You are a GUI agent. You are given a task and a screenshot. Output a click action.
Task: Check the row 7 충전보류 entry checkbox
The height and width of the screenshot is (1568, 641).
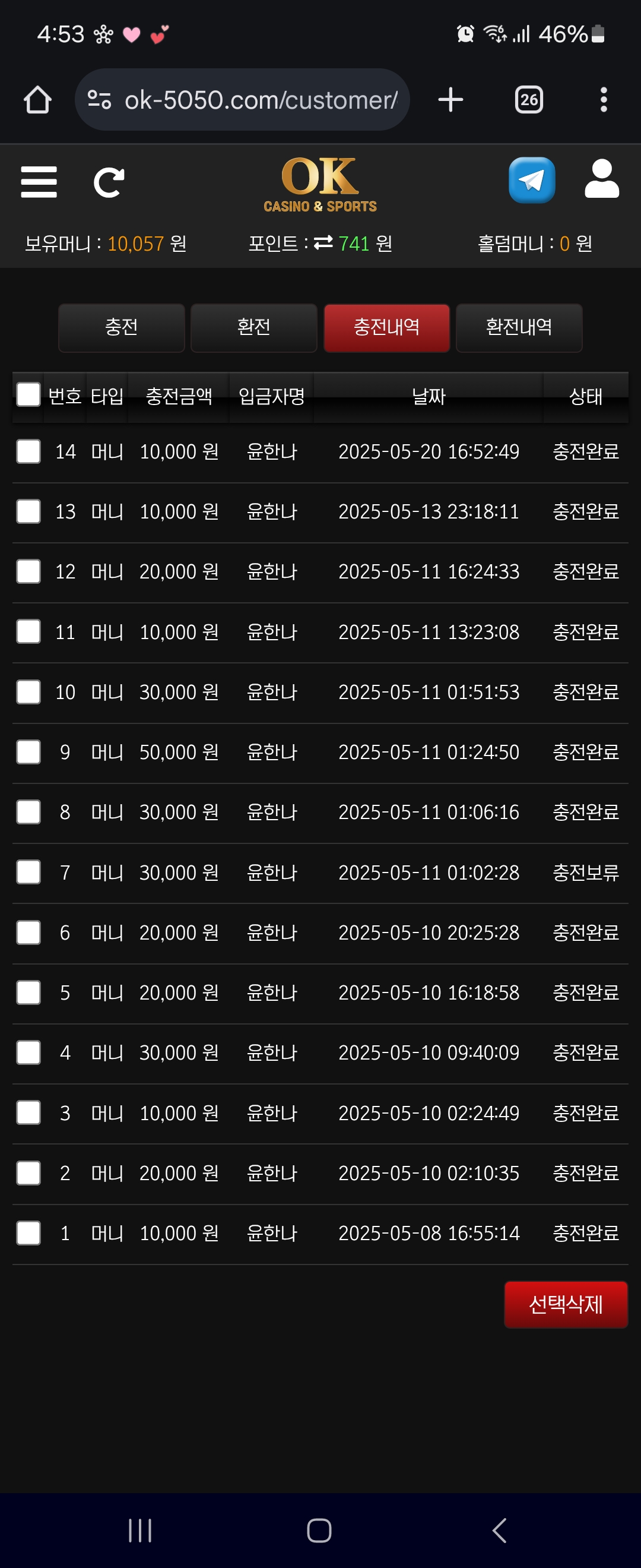pyautogui.click(x=28, y=872)
